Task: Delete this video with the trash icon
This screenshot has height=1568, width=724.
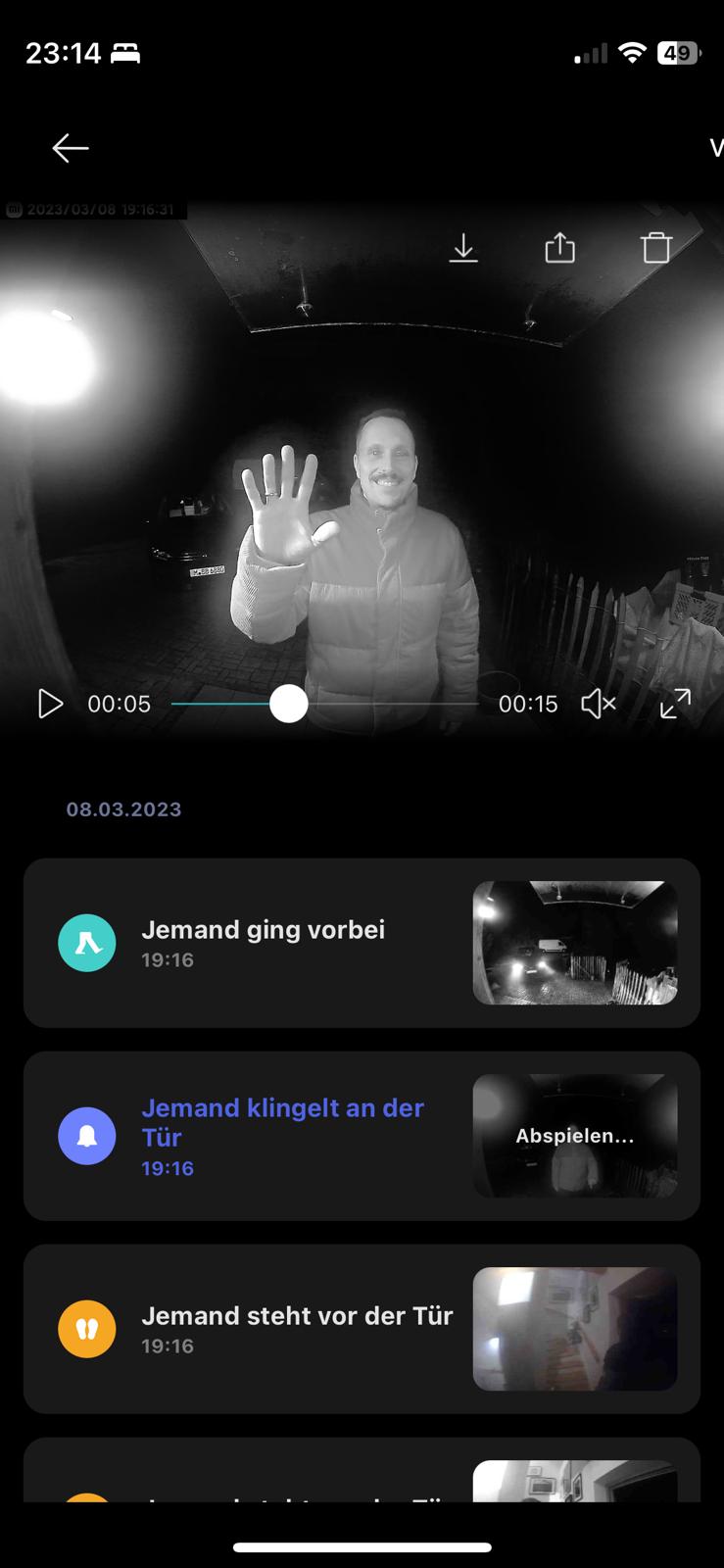Action: [x=656, y=248]
